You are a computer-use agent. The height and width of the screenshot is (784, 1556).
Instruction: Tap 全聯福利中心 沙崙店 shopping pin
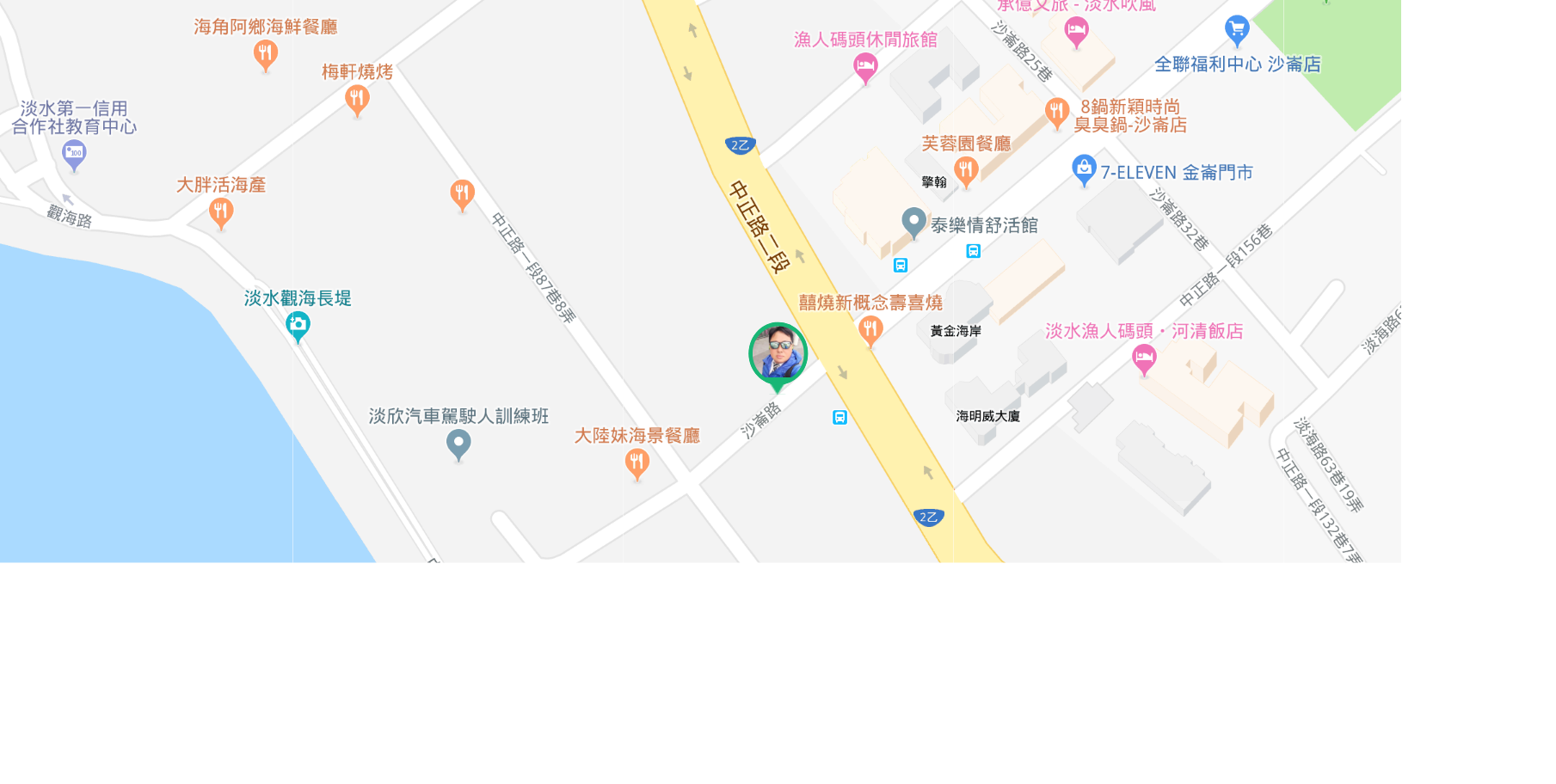click(1237, 30)
